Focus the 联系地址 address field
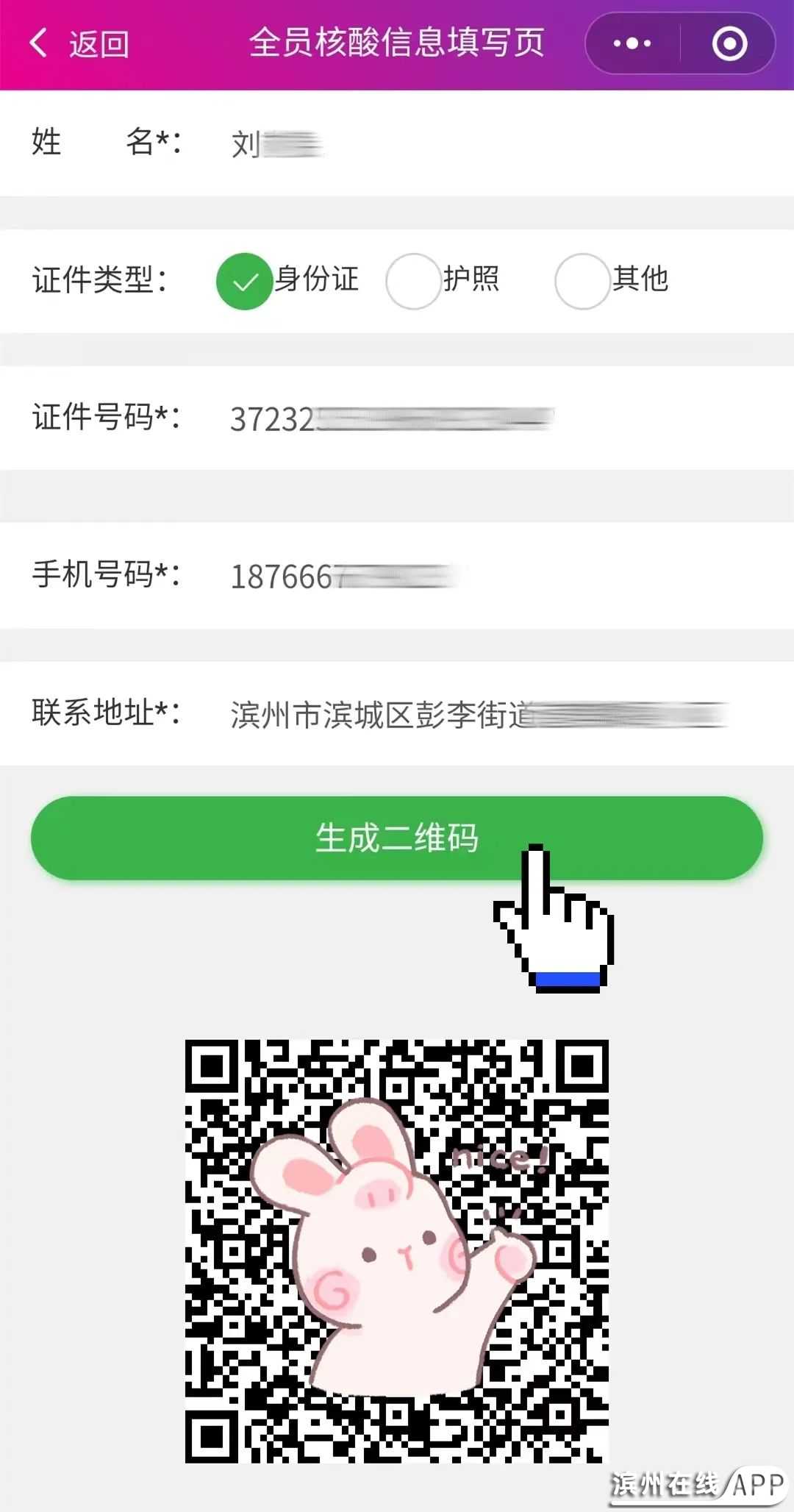 pos(478,714)
